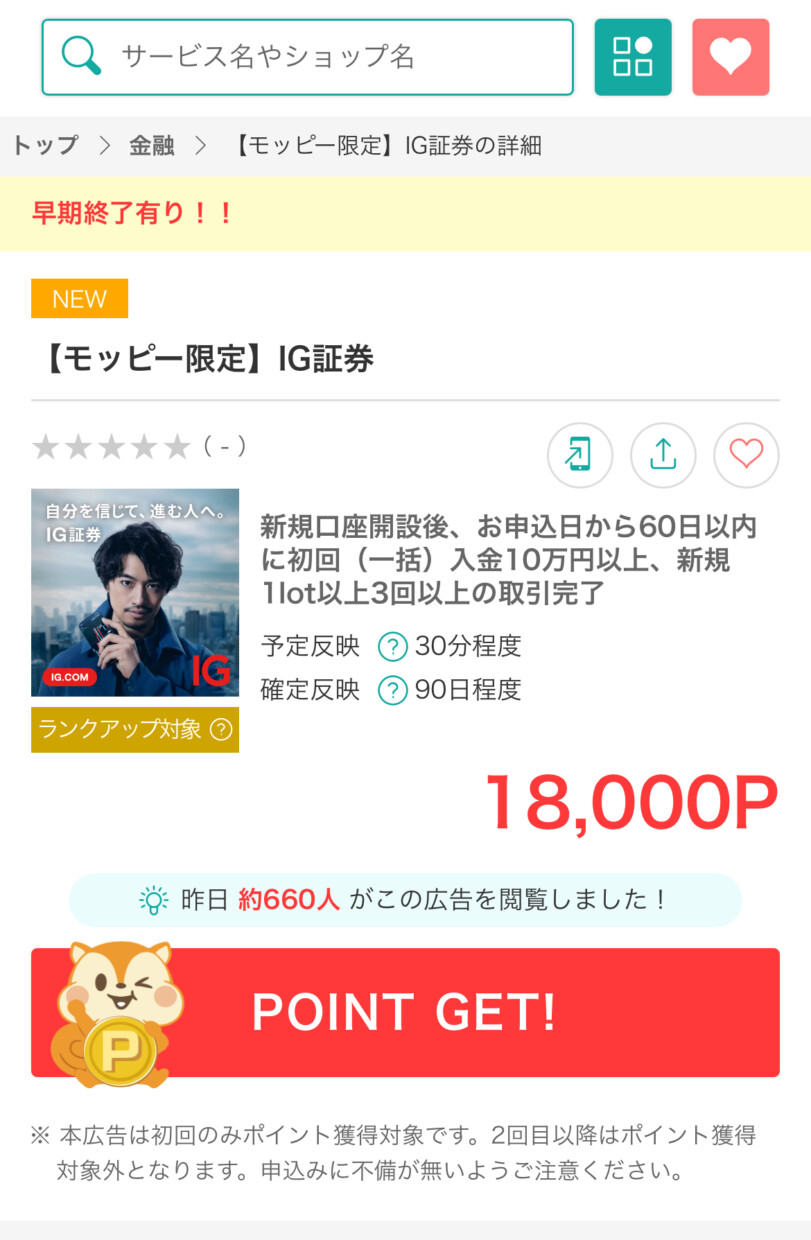This screenshot has width=811, height=1240.
Task: Tap the service and shop name search field
Action: pyautogui.click(x=307, y=57)
